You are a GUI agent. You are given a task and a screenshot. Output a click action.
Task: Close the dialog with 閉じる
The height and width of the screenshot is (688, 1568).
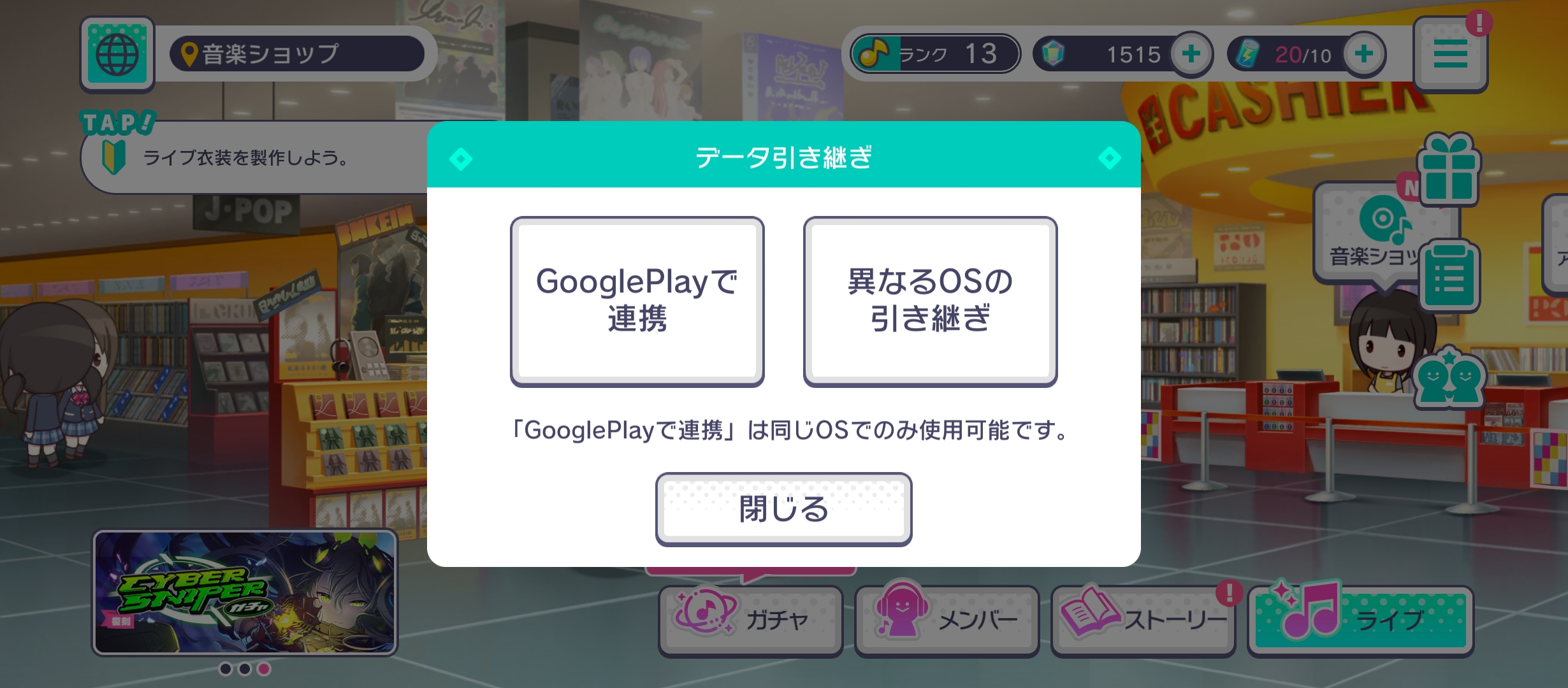click(x=783, y=509)
